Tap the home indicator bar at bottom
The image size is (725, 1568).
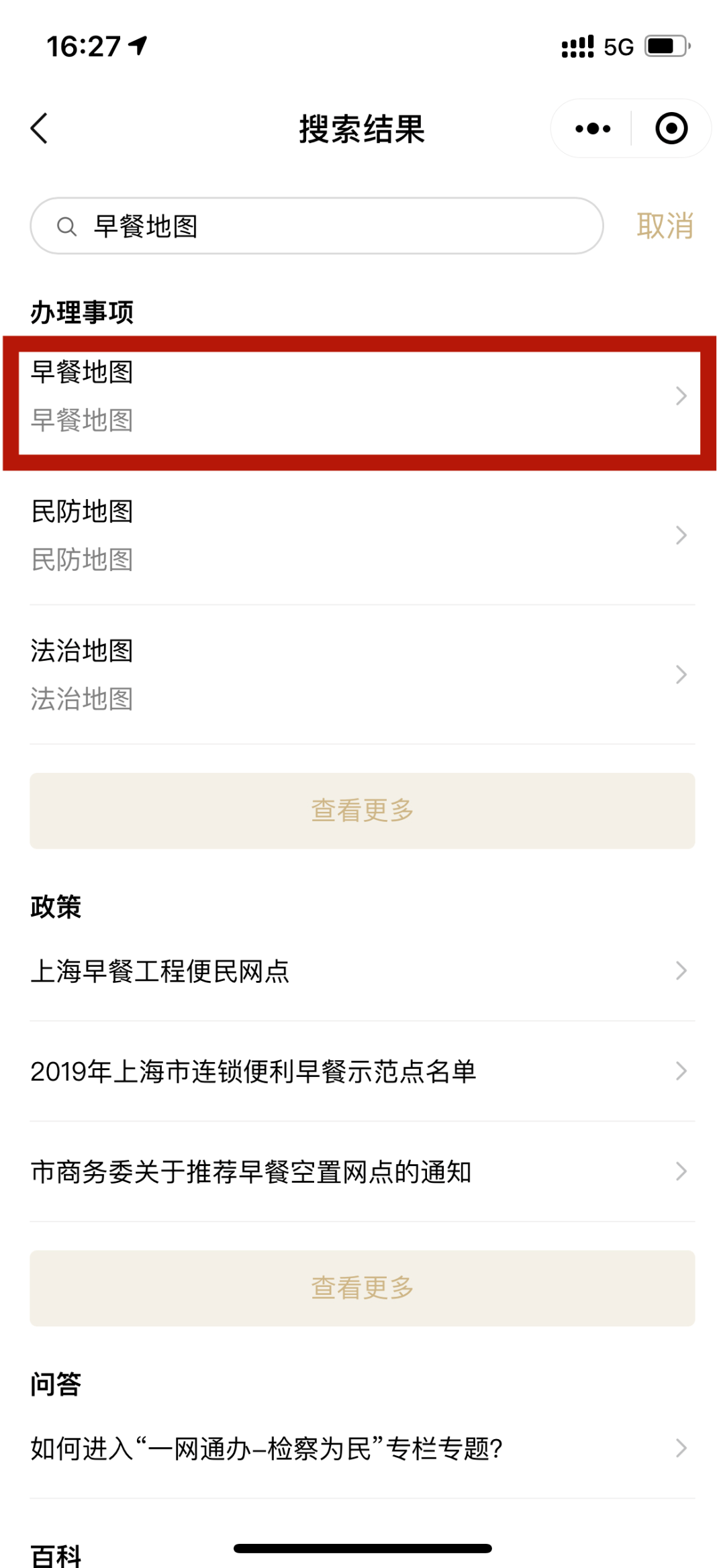point(362,1547)
